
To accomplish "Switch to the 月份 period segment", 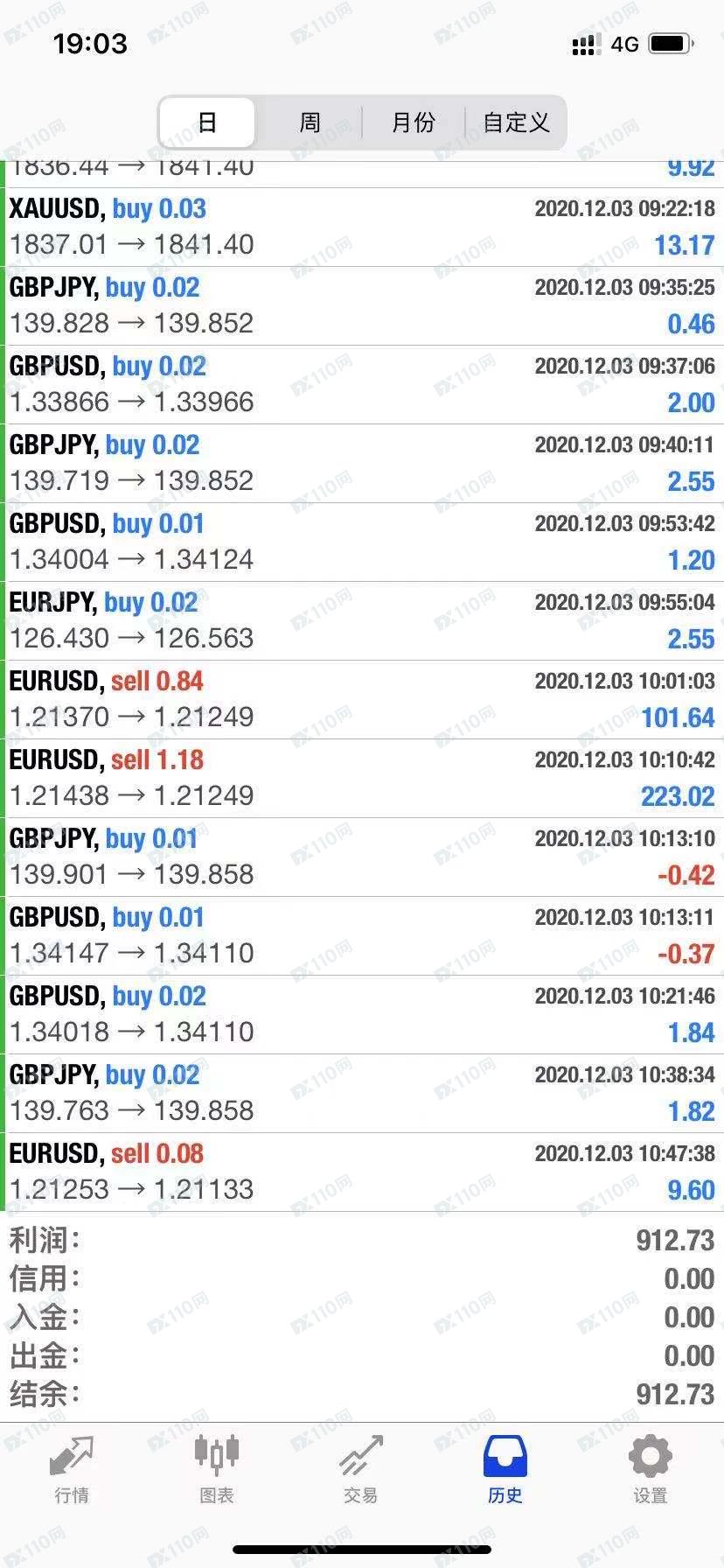I will pyautogui.click(x=414, y=122).
